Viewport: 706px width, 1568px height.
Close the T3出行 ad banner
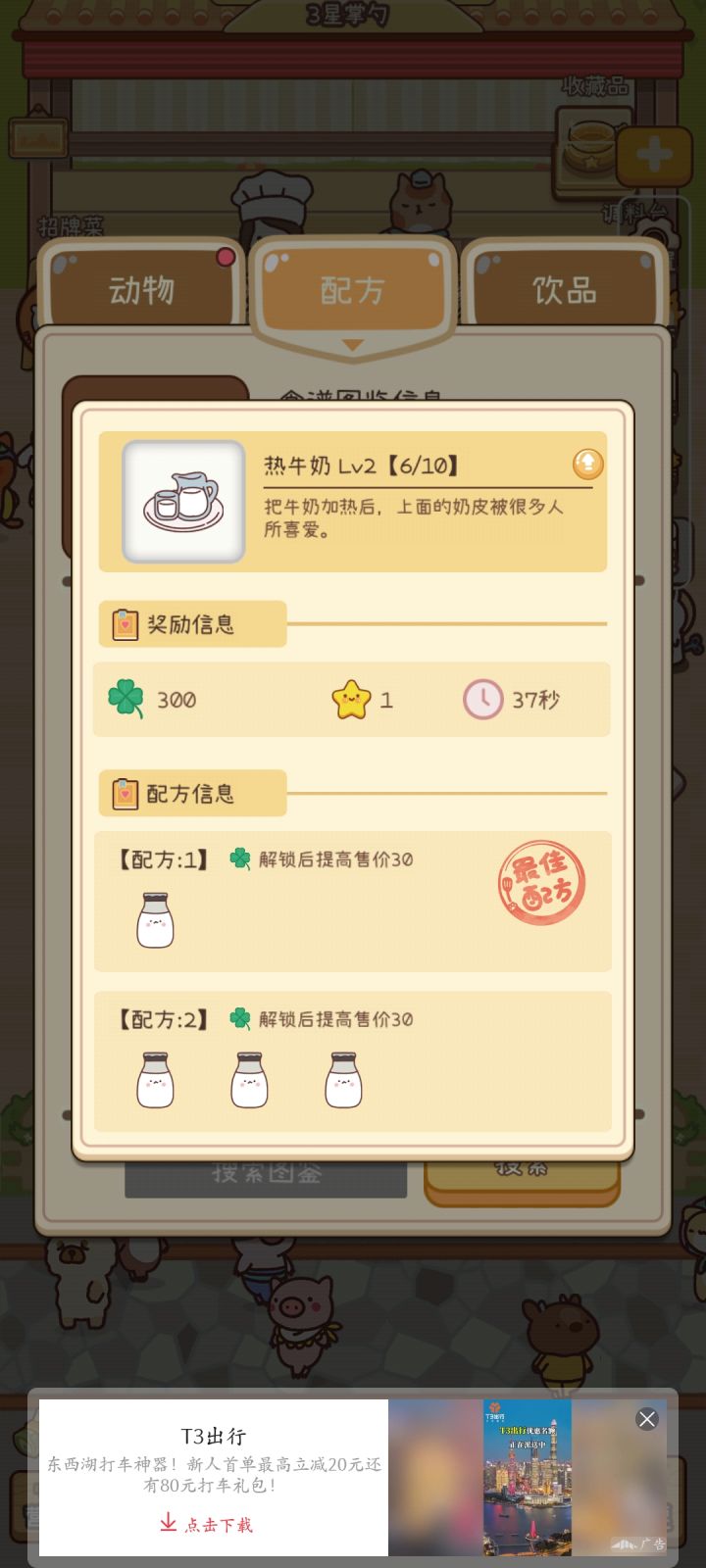[x=647, y=1419]
